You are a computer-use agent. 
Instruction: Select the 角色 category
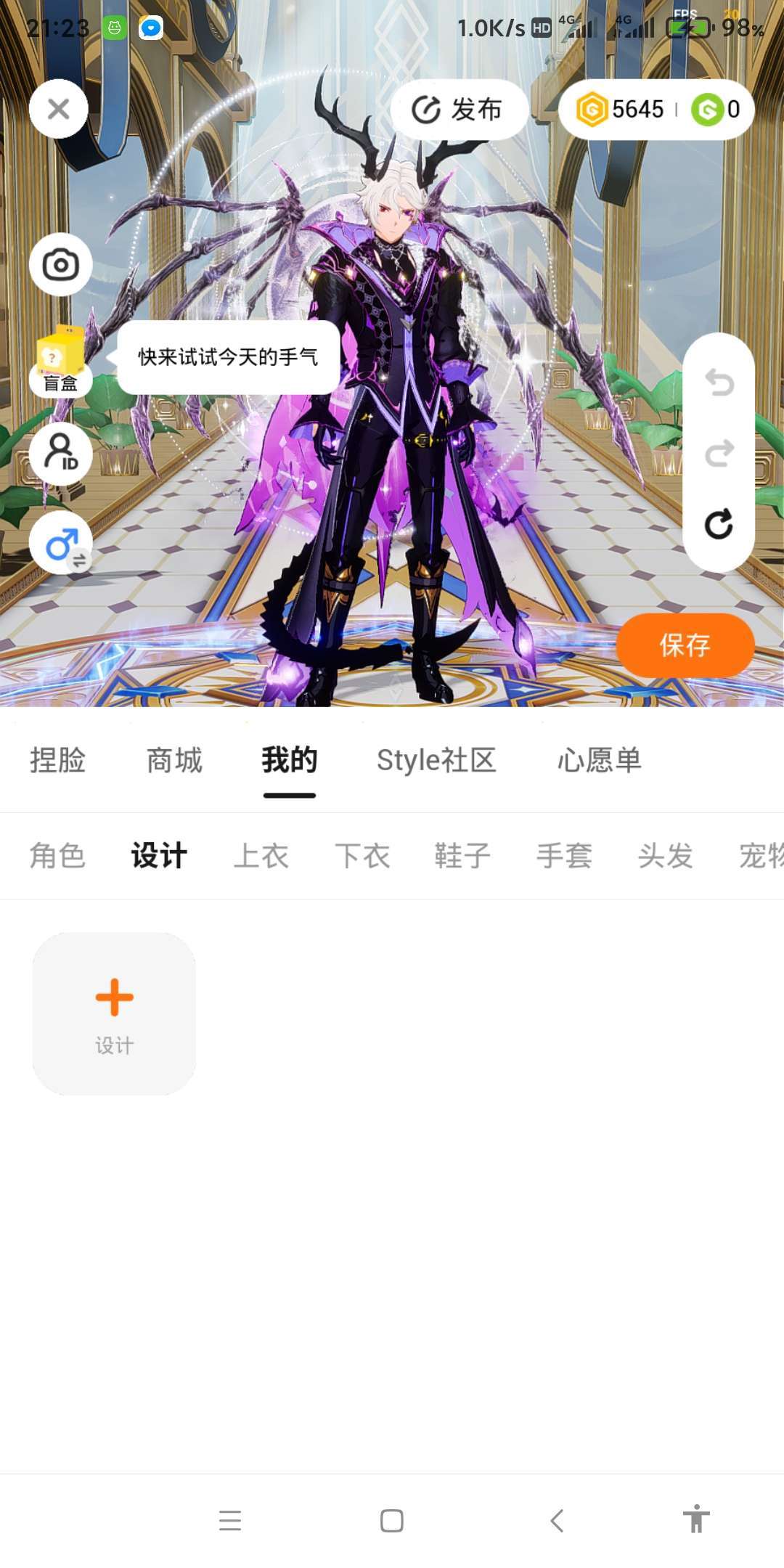[58, 856]
